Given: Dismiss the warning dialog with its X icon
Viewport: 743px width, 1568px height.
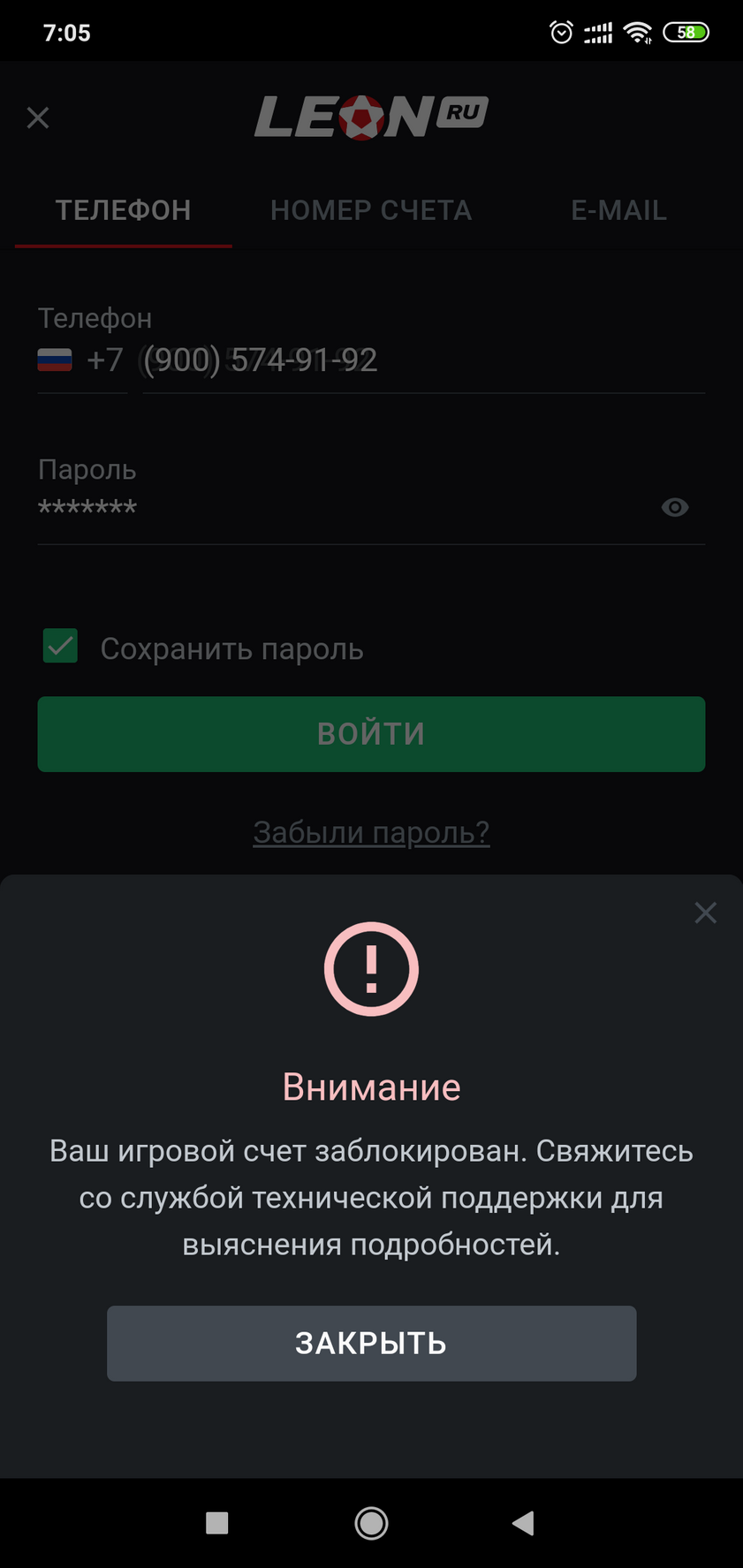Looking at the screenshot, I should pos(705,913).
